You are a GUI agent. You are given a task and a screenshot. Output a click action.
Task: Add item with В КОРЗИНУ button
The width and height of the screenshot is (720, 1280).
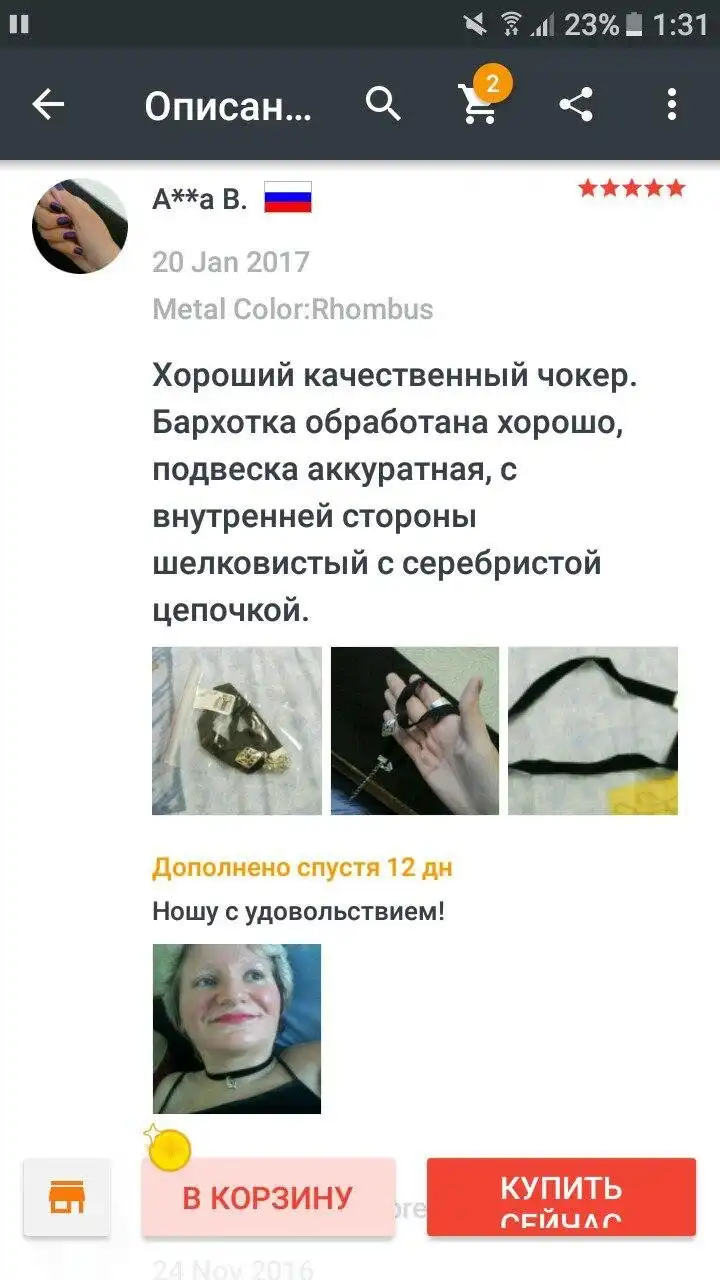(x=268, y=1197)
